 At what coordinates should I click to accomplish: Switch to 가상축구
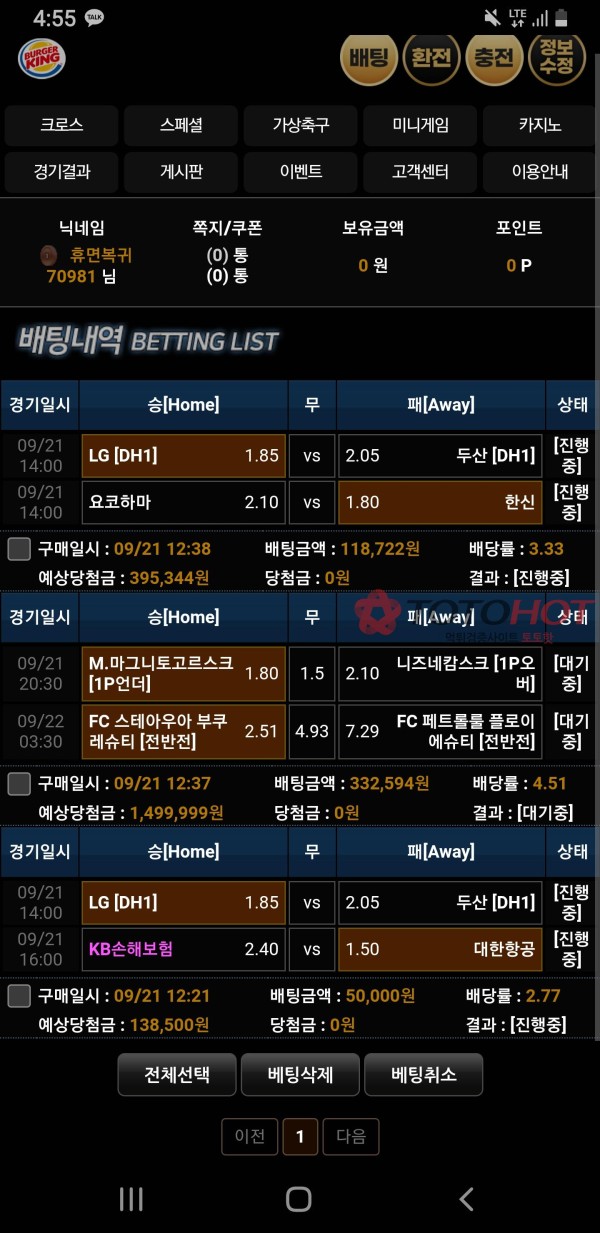(x=301, y=126)
